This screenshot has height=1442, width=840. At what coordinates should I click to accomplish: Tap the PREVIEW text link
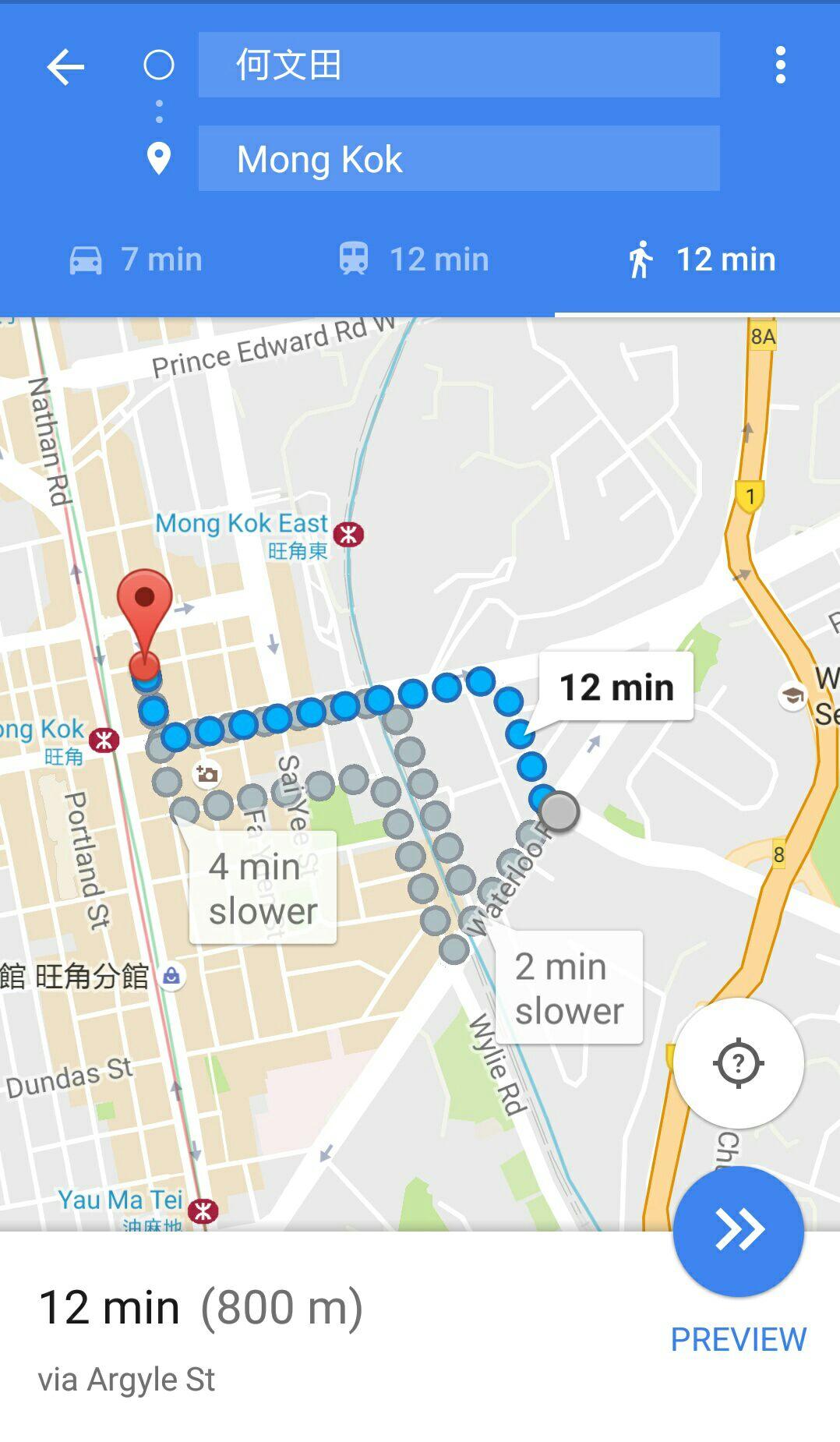[738, 1339]
